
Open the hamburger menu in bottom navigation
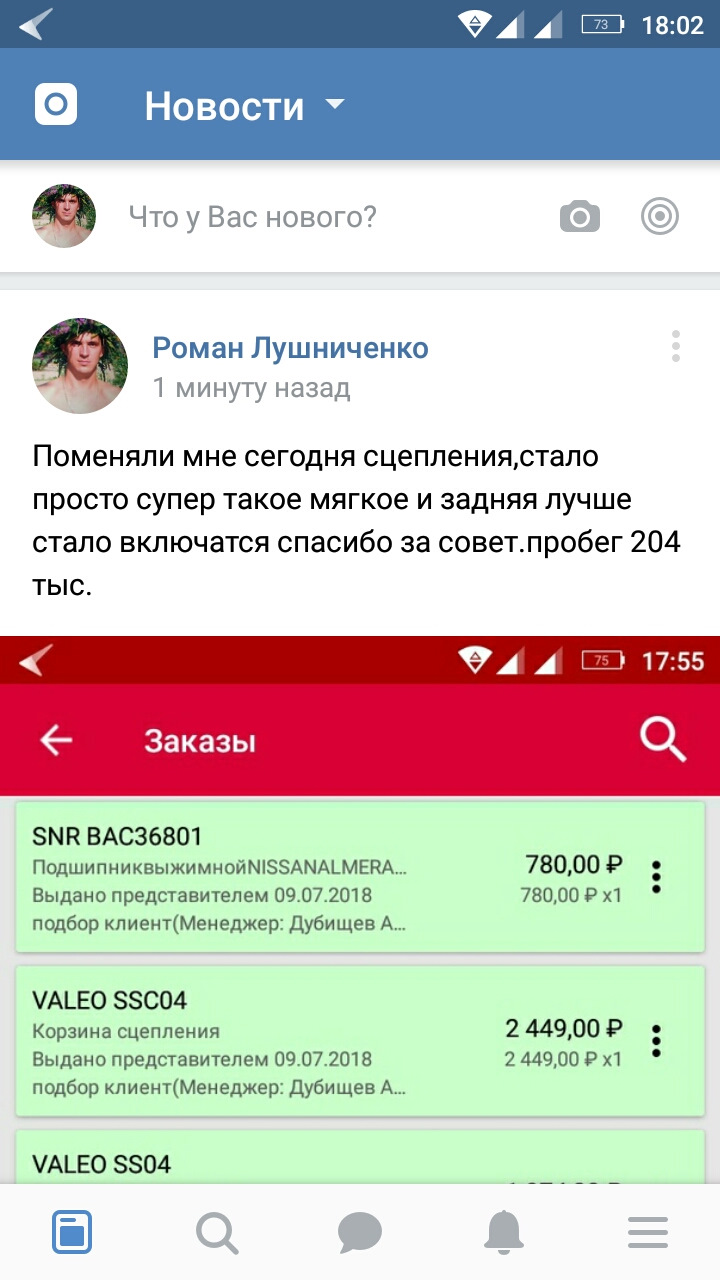coord(648,1232)
